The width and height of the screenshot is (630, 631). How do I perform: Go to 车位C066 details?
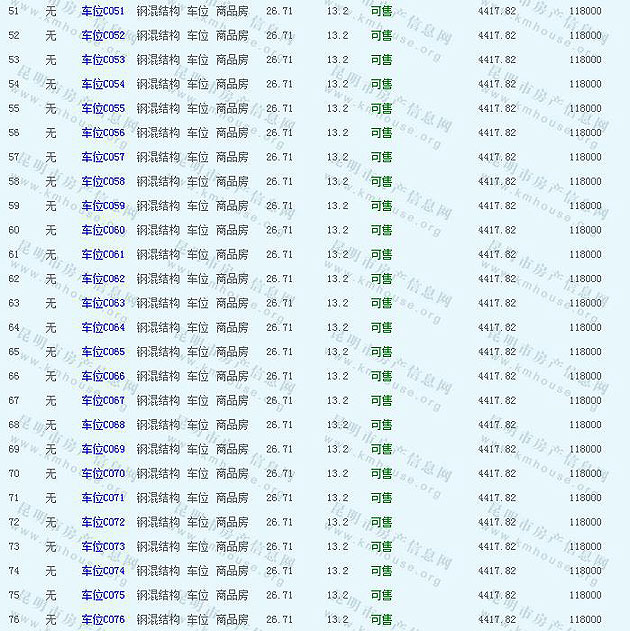103,376
